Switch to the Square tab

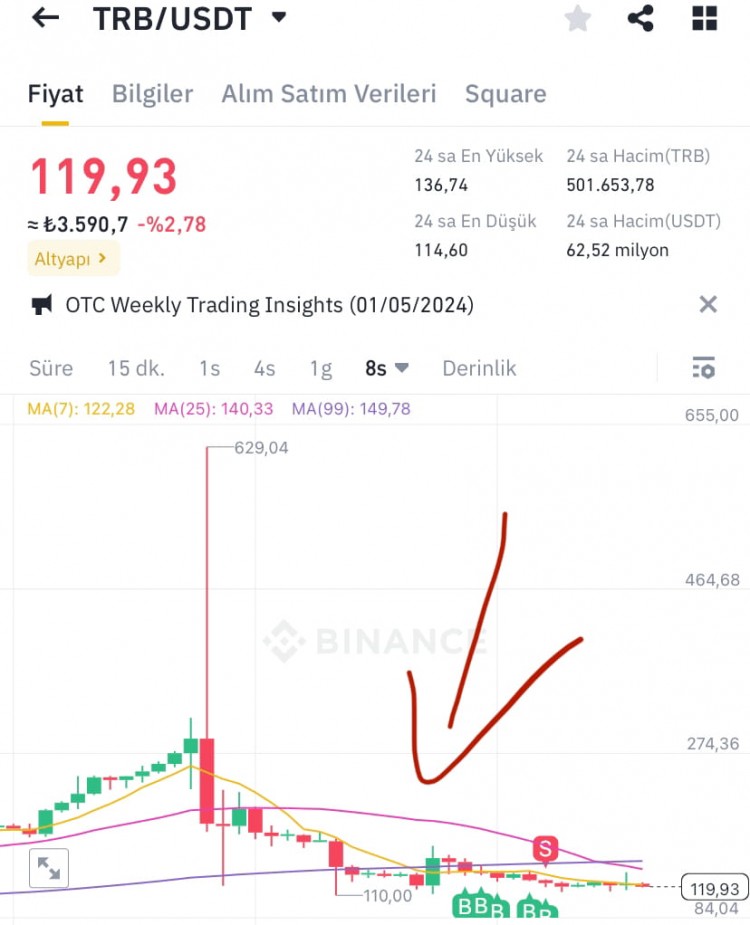tap(505, 94)
